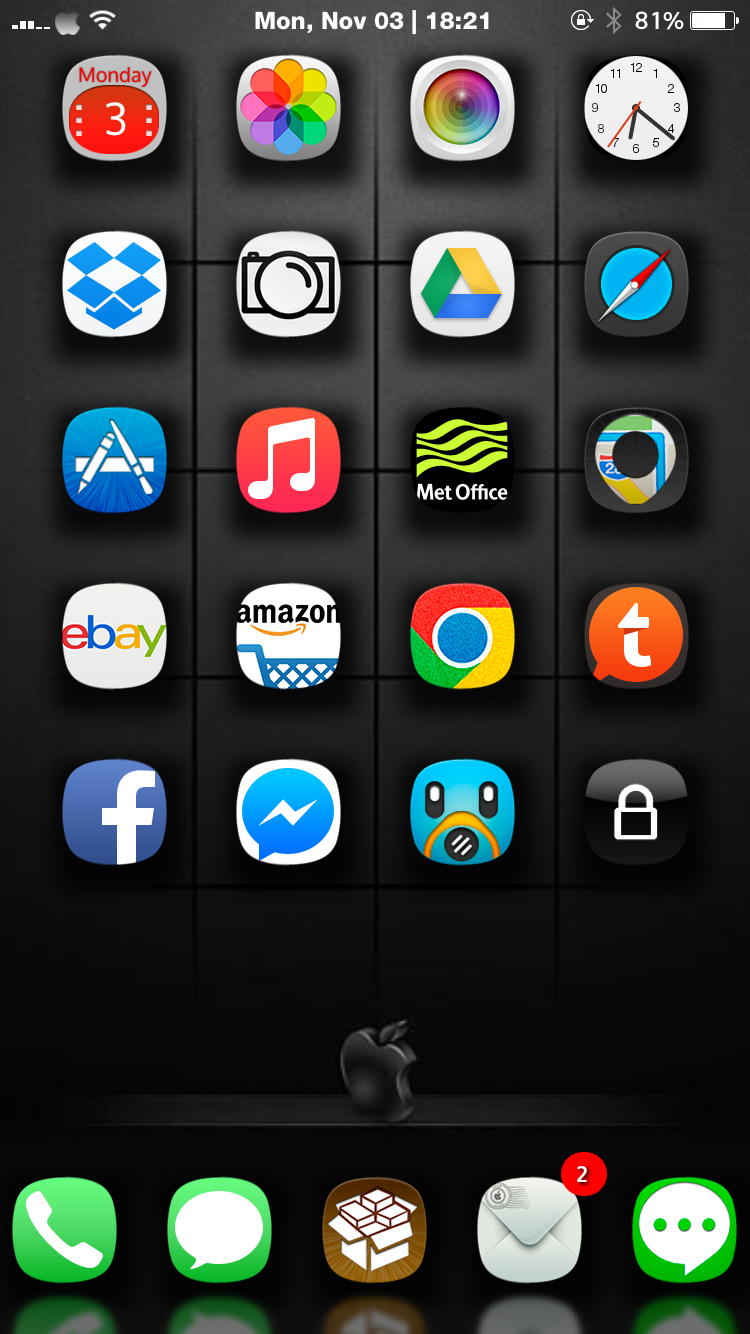Open the App Store
This screenshot has width=750, height=1334.
115,460
